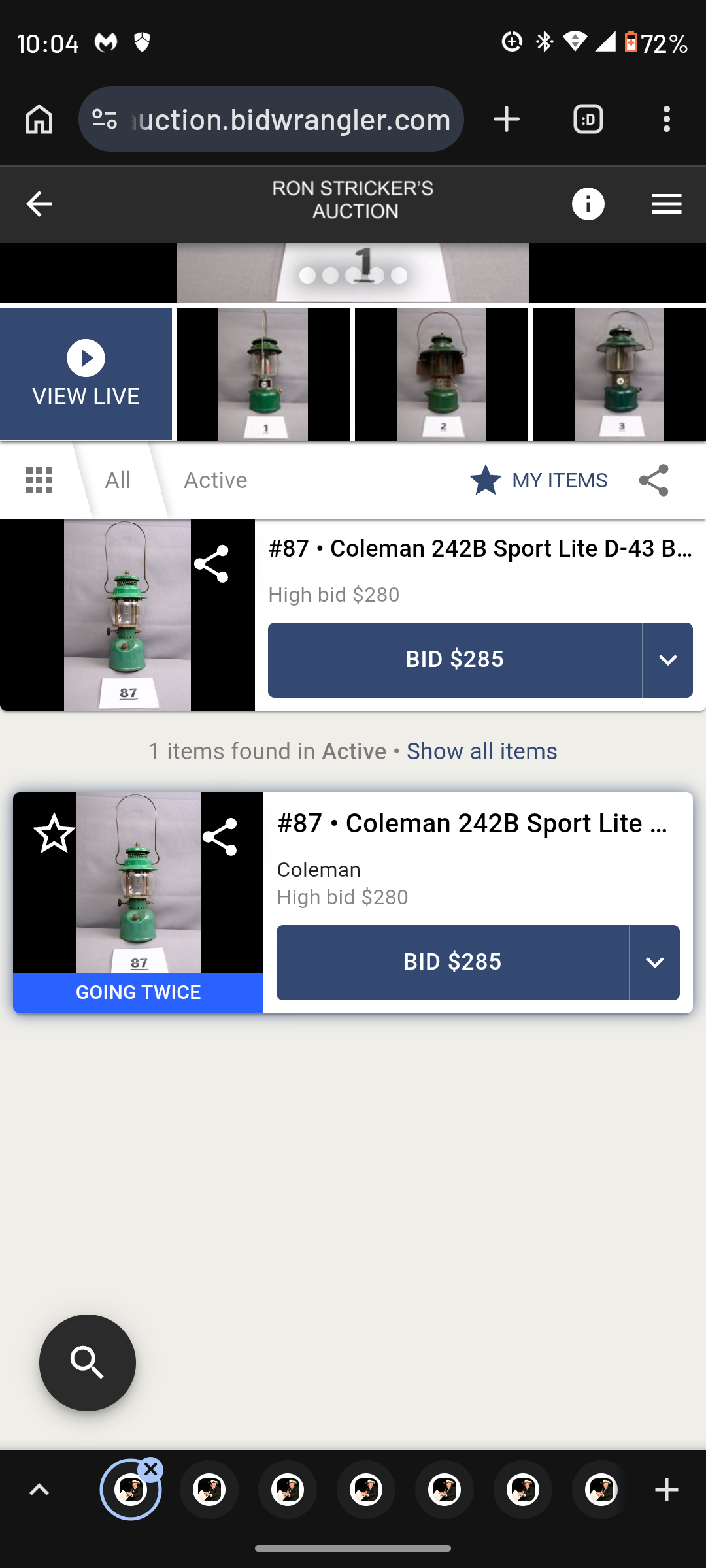Image resolution: width=706 pixels, height=1568 pixels.
Task: Open lot 3 lantern thumbnail
Action: pyautogui.click(x=619, y=374)
